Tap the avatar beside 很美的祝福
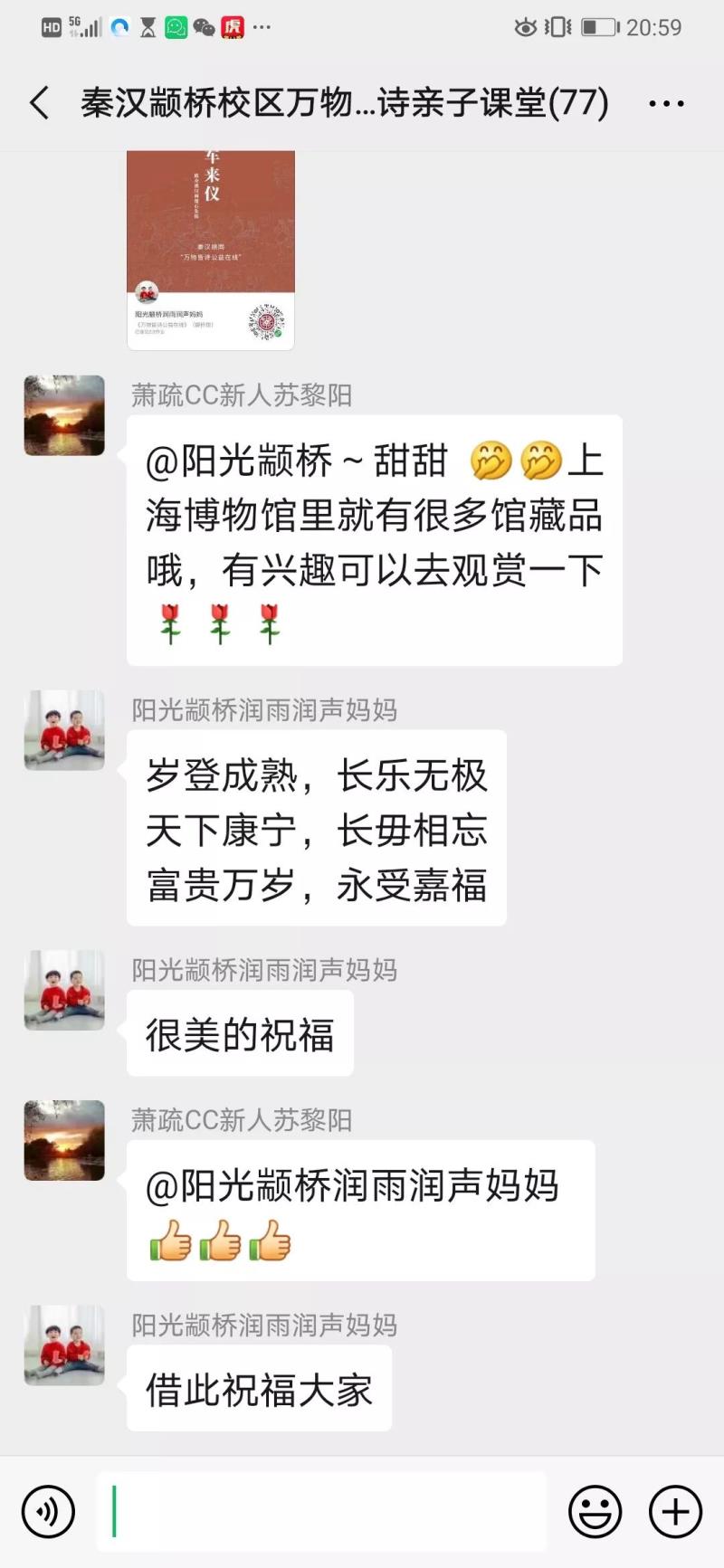Image resolution: width=724 pixels, height=1568 pixels. (64, 990)
